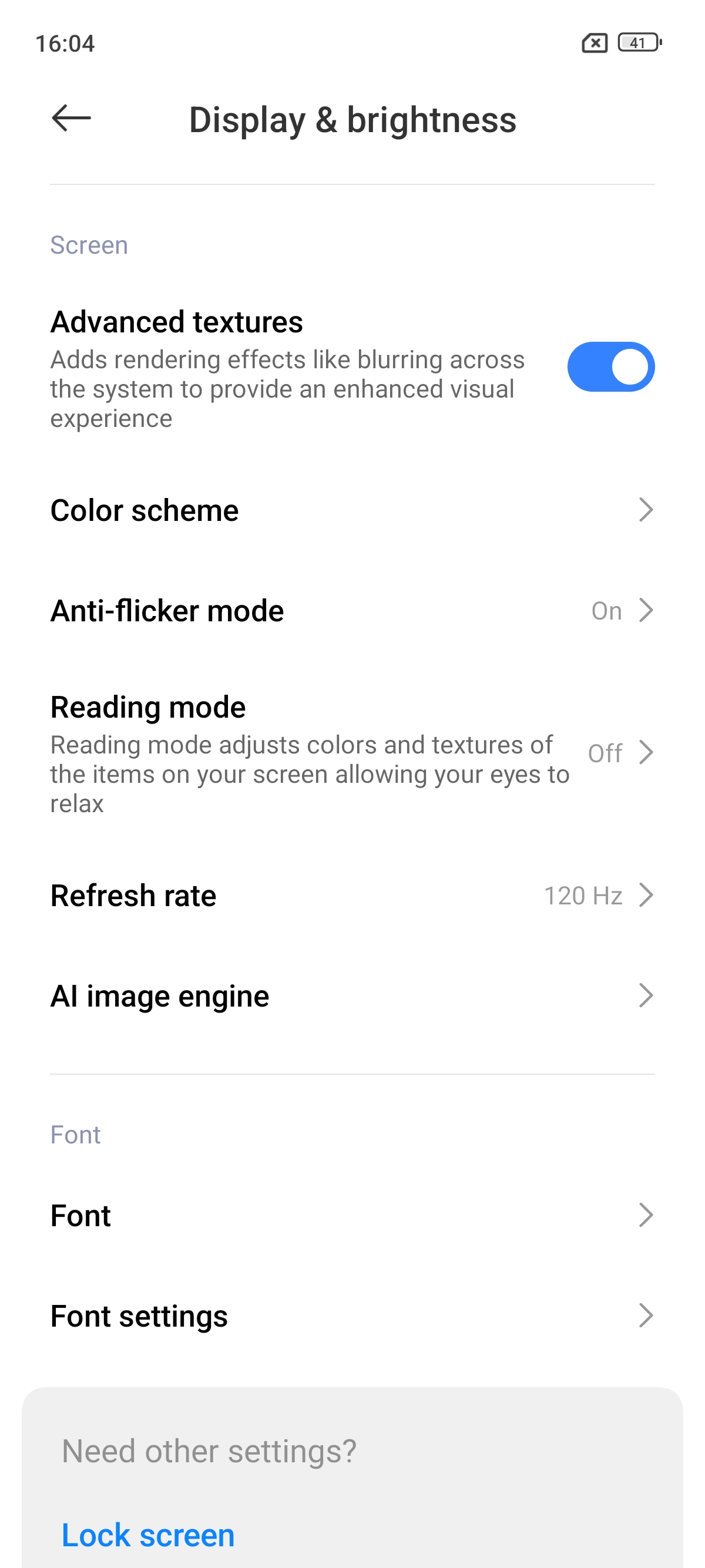Viewport: 705px width, 1568px height.
Task: Follow the Lock screen link
Action: 148,1535
